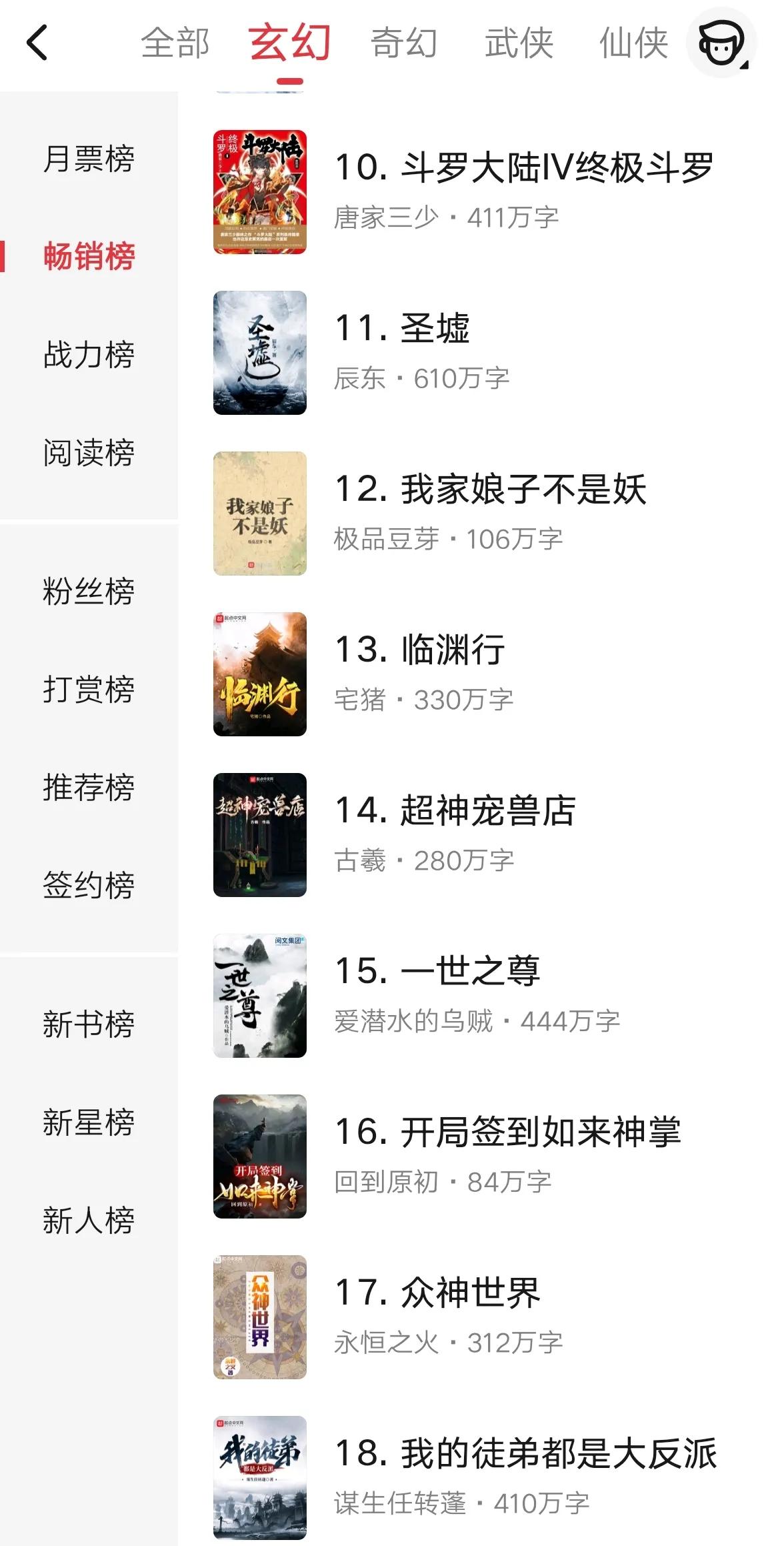This screenshot has height=1546, width=784.
Task: Select the 战力榜 ranking category
Action: (91, 356)
